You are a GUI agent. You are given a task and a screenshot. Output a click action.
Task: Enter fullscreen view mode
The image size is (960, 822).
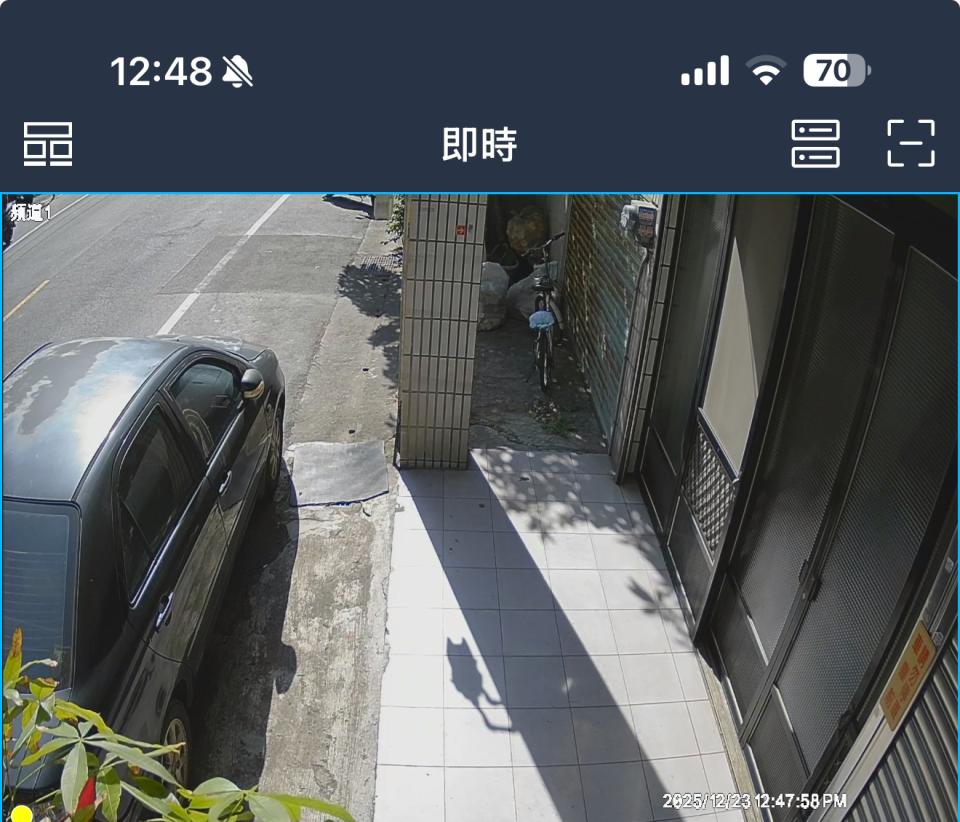pyautogui.click(x=911, y=144)
